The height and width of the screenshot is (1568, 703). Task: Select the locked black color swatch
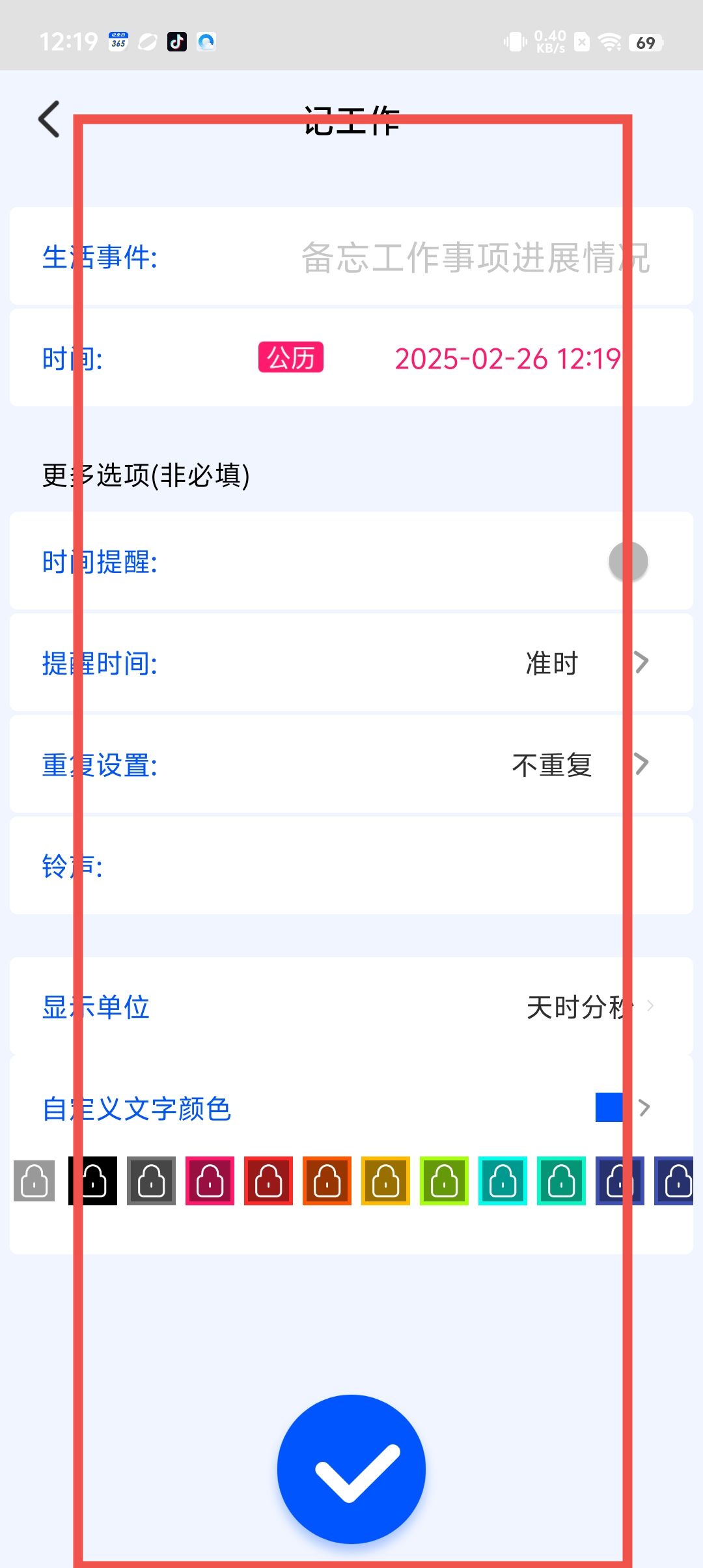93,1181
